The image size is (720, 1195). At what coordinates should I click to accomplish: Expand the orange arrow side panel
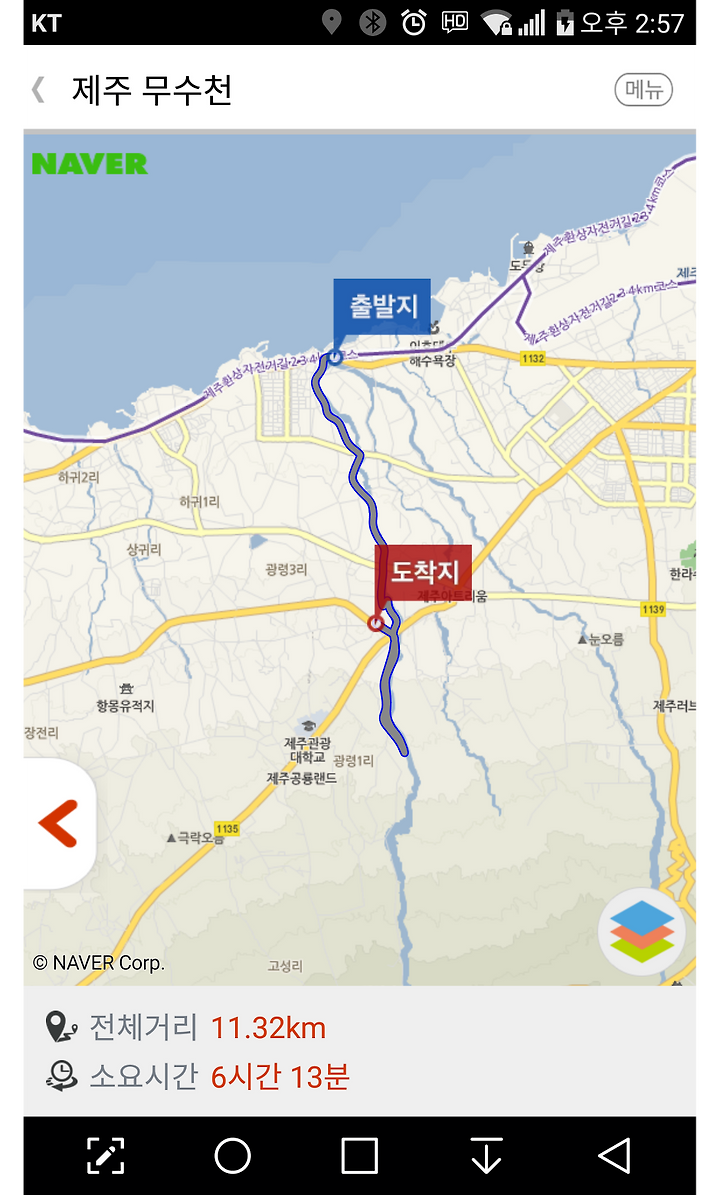coord(59,823)
